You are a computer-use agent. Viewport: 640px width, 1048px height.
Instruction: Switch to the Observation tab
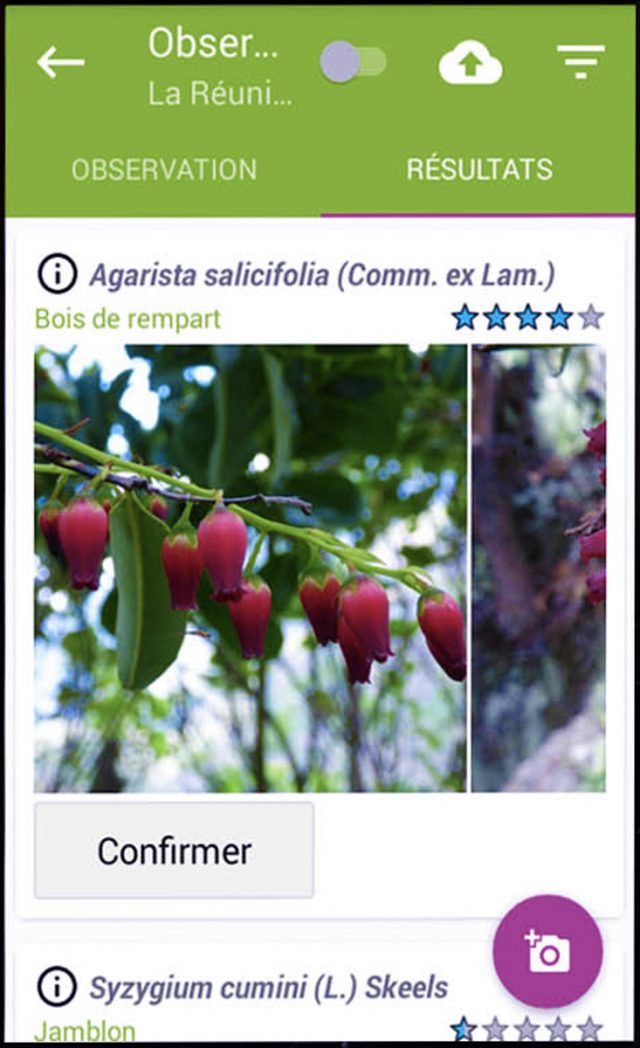click(163, 170)
